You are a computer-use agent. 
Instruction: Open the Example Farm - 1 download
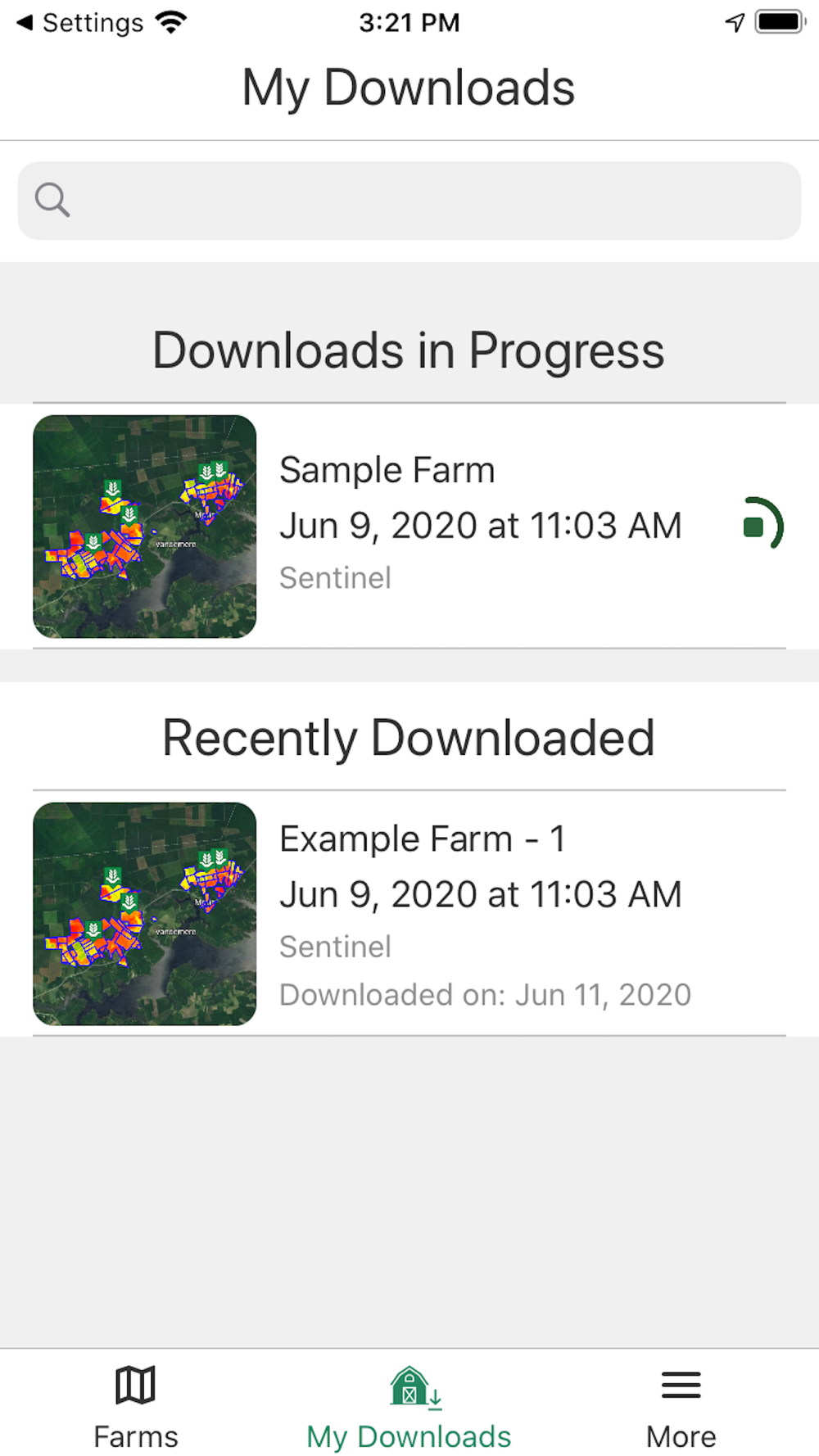point(409,913)
